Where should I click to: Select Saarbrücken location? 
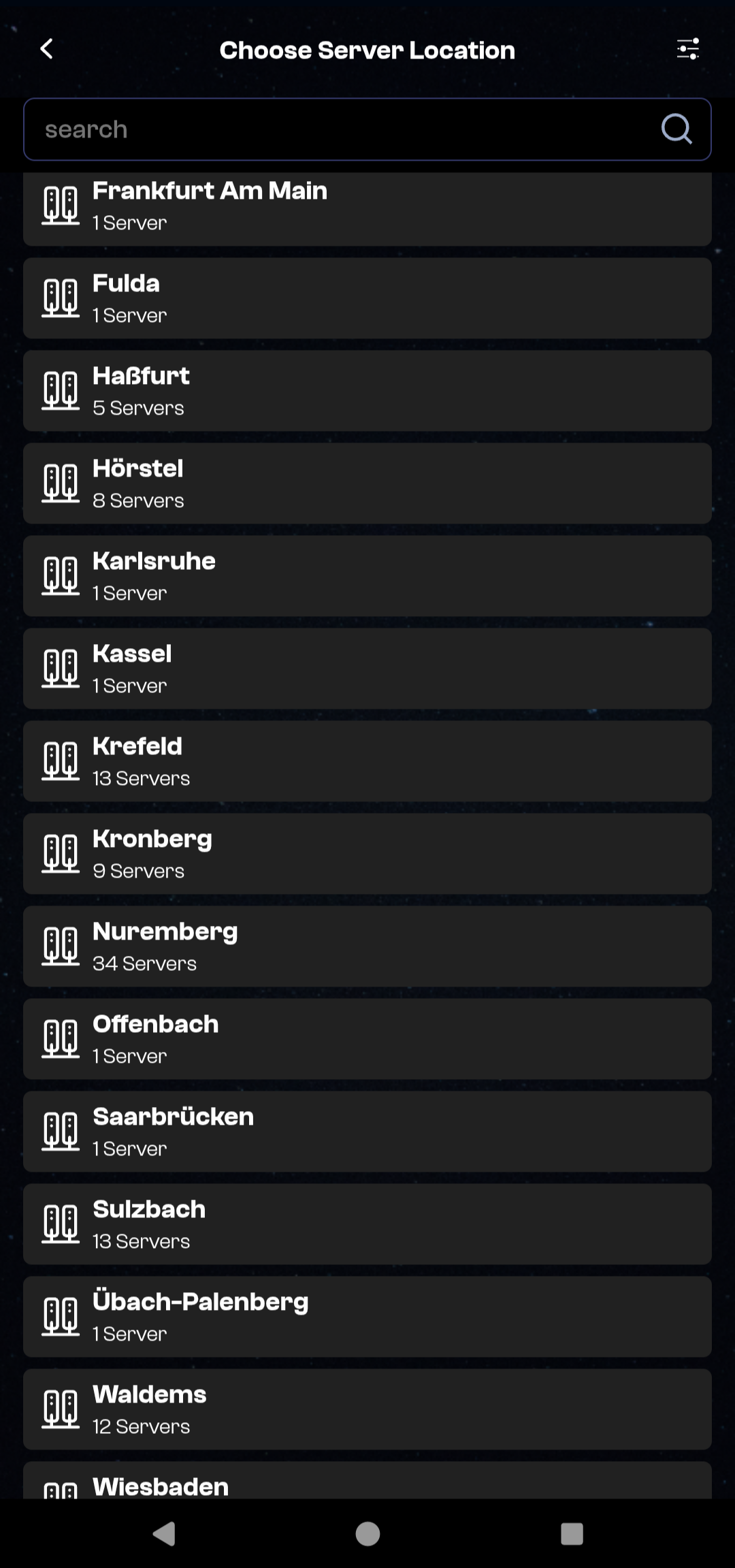(367, 1132)
